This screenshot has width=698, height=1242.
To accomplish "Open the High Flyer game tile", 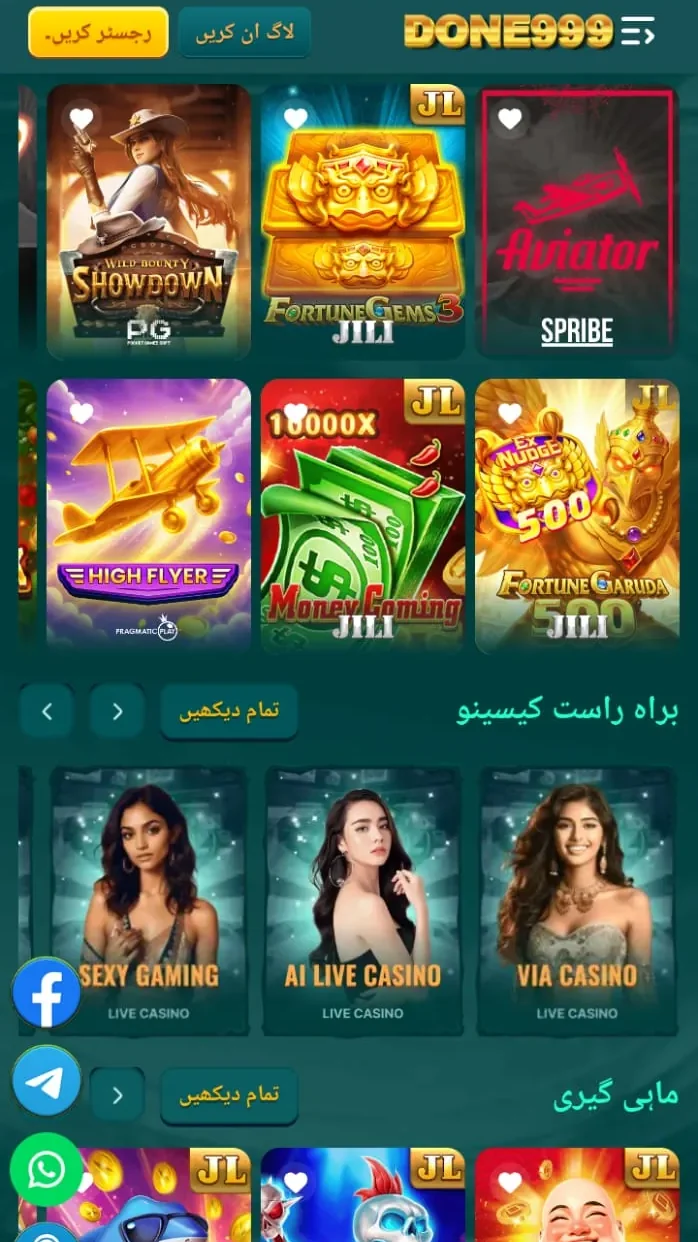I will coord(148,515).
